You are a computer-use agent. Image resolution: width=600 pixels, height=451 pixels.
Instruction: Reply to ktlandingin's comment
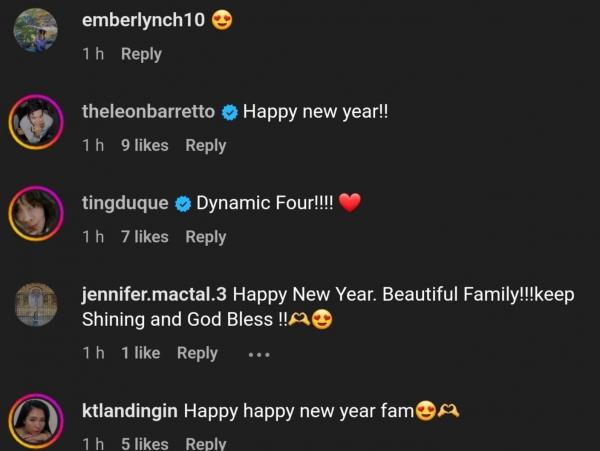(205, 444)
